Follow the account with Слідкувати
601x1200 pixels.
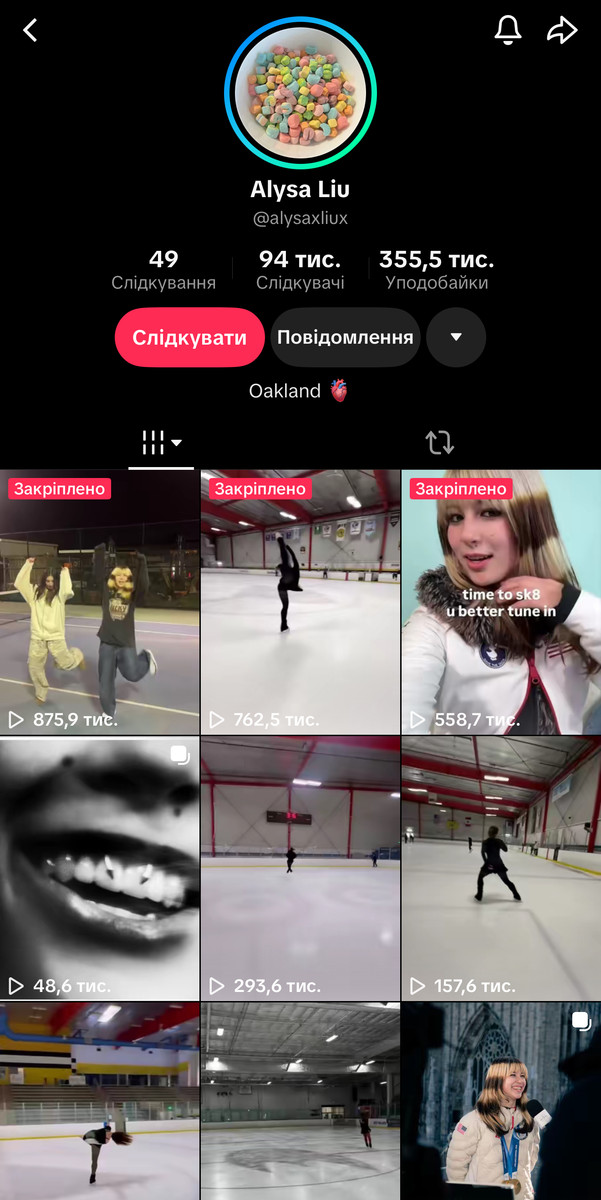pyautogui.click(x=189, y=337)
